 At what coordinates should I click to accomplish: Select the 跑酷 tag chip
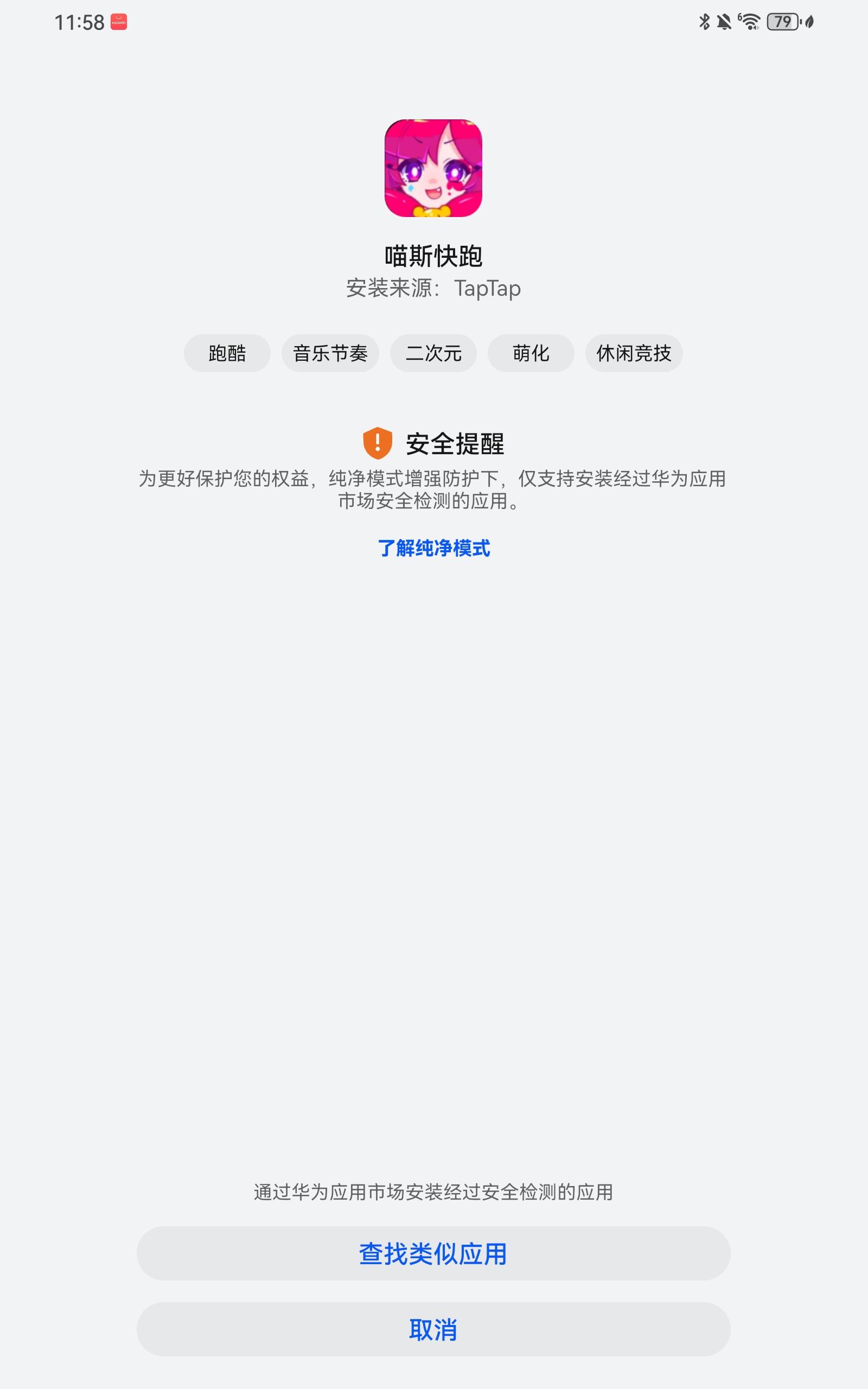(x=227, y=354)
